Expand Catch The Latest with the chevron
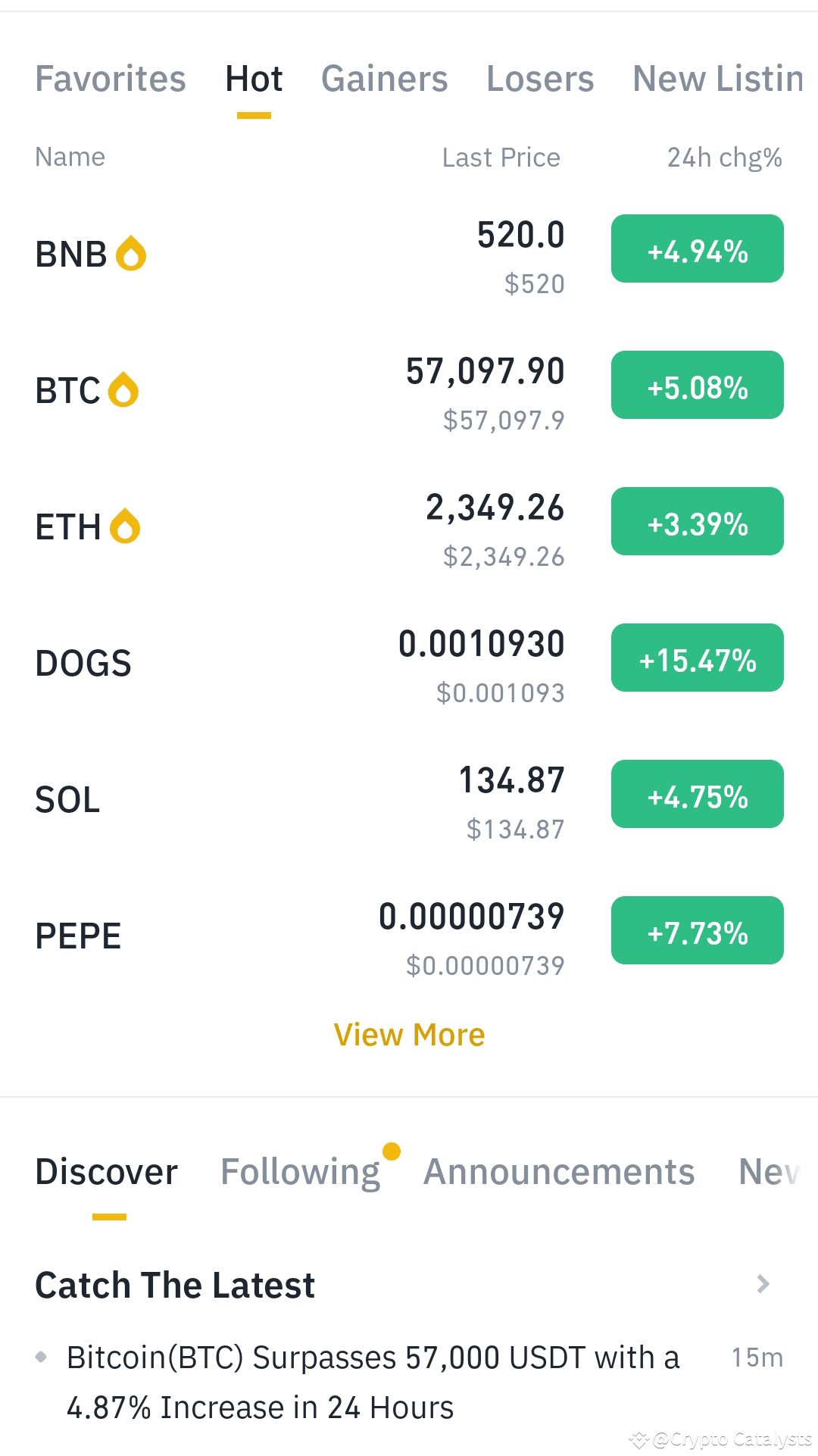818x1456 pixels. [x=763, y=1283]
